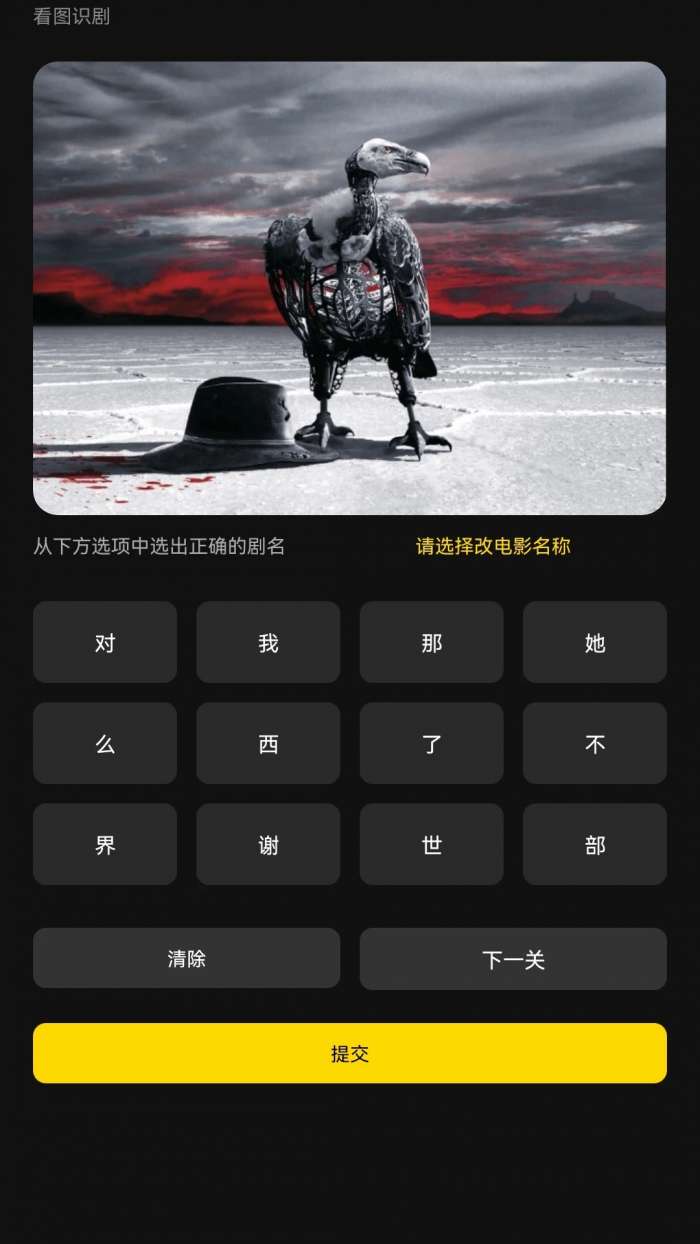Viewport: 700px width, 1244px height.
Task: Pick the character 界
Action: tap(105, 845)
